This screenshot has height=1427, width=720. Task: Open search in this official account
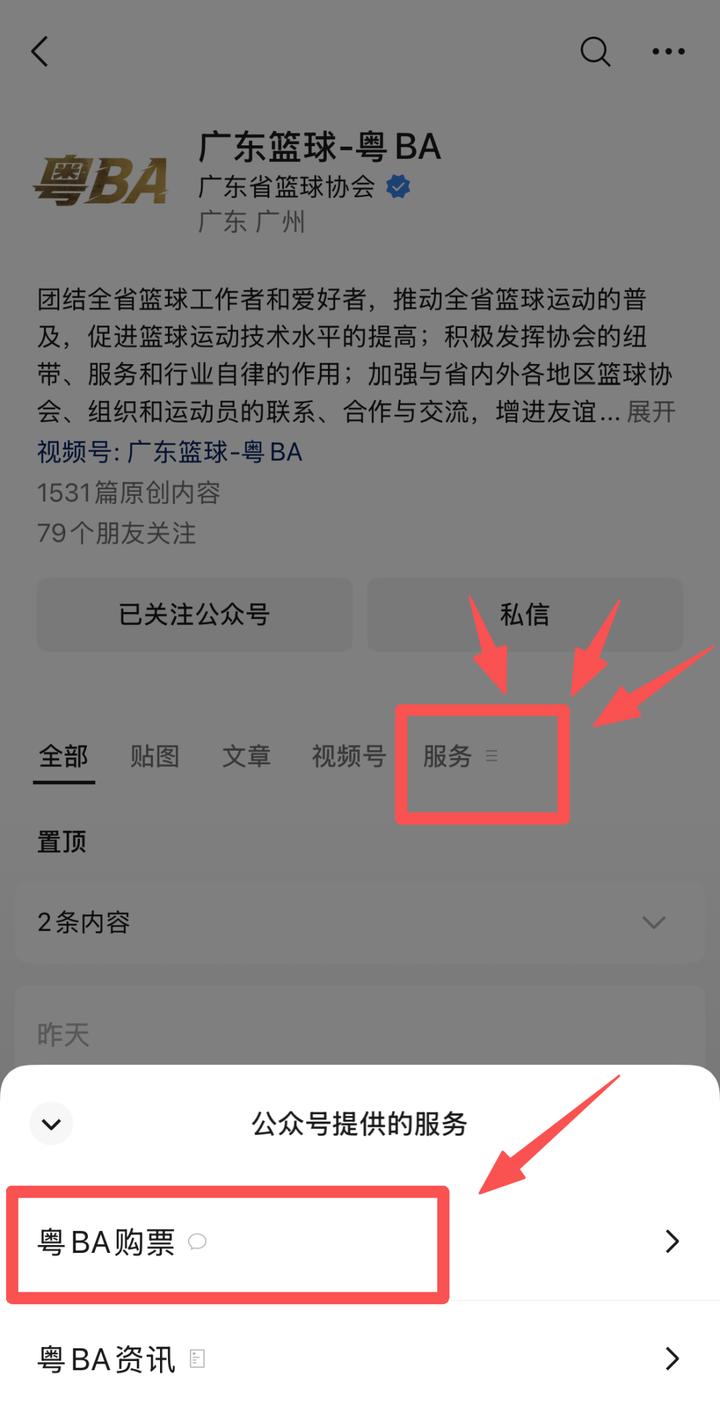point(595,51)
